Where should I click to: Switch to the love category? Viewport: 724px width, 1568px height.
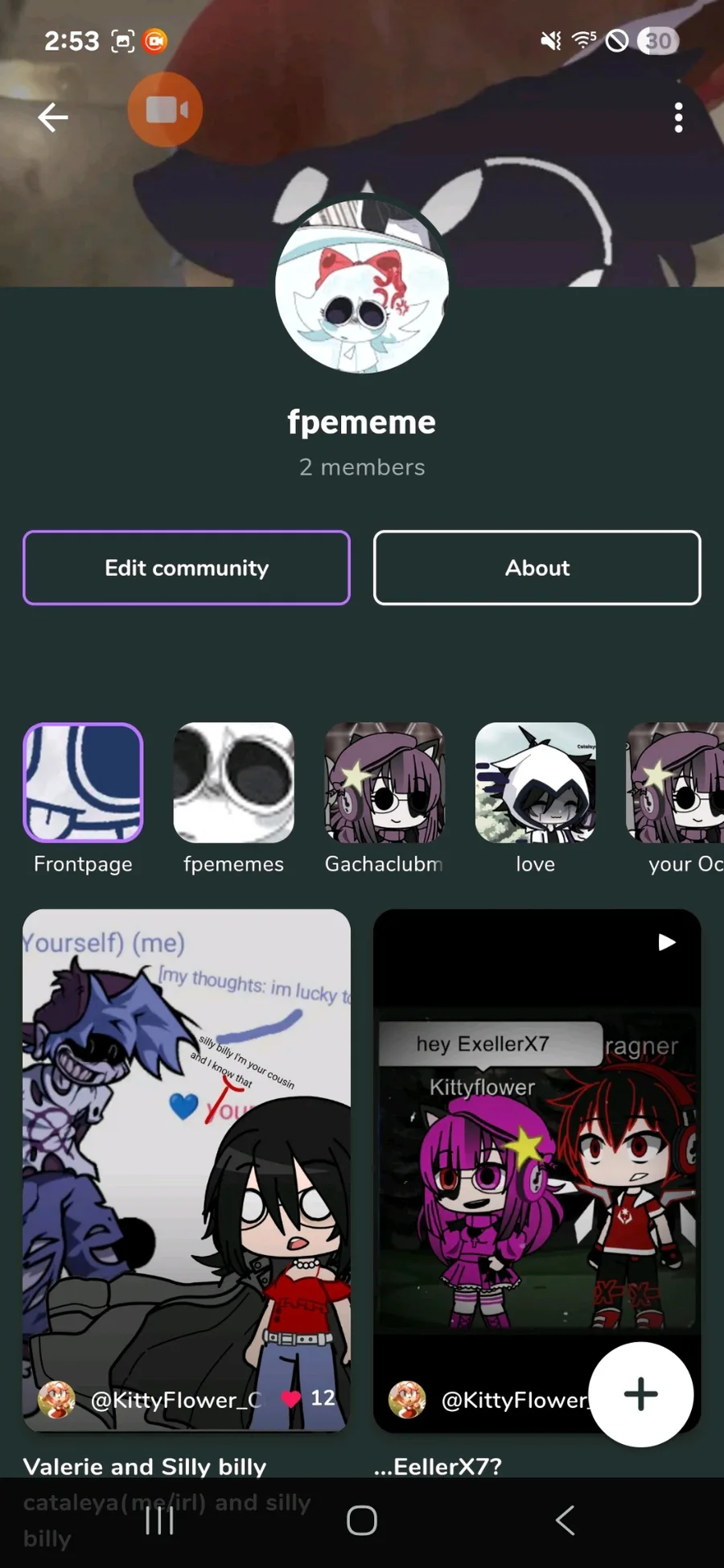coord(535,783)
